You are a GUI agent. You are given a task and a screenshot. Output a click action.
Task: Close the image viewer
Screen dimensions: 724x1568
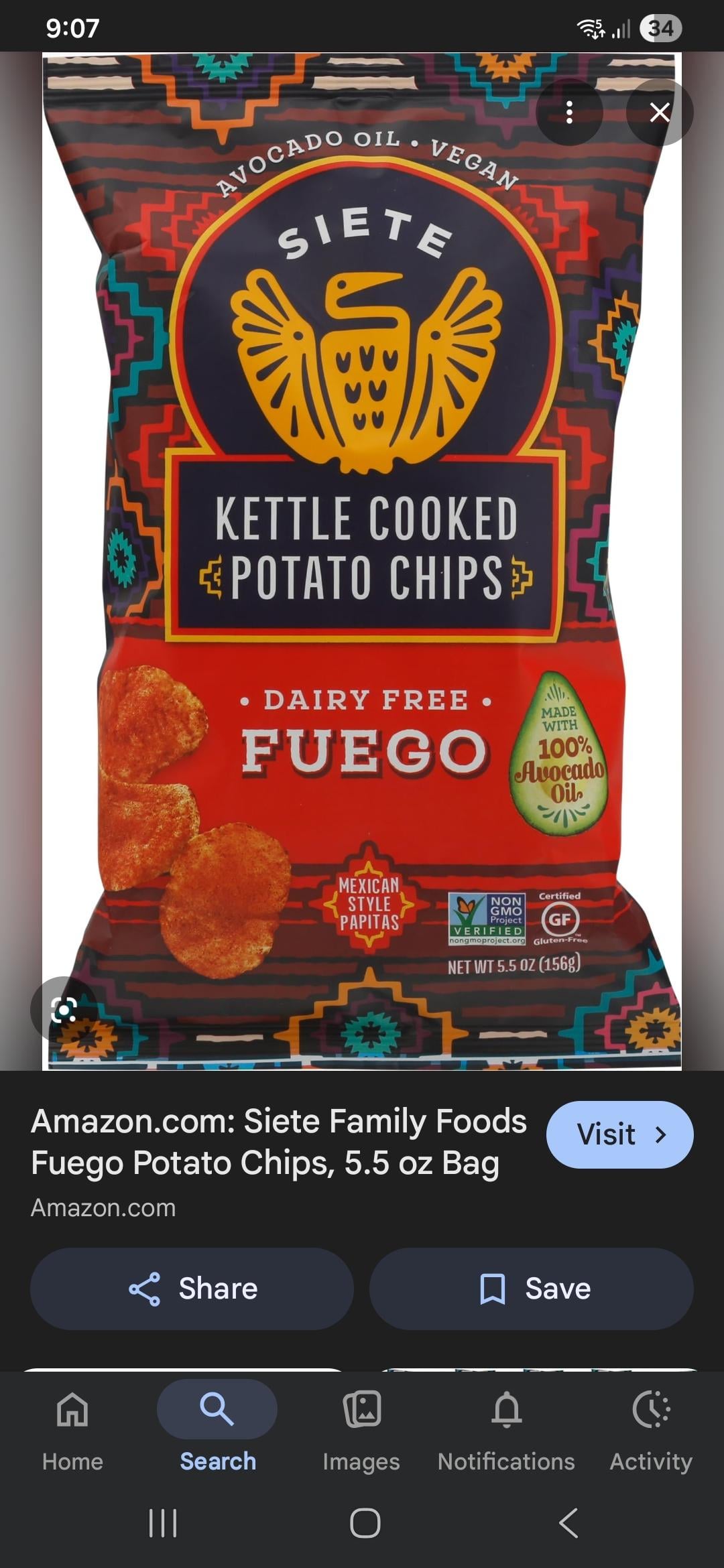pos(660,112)
